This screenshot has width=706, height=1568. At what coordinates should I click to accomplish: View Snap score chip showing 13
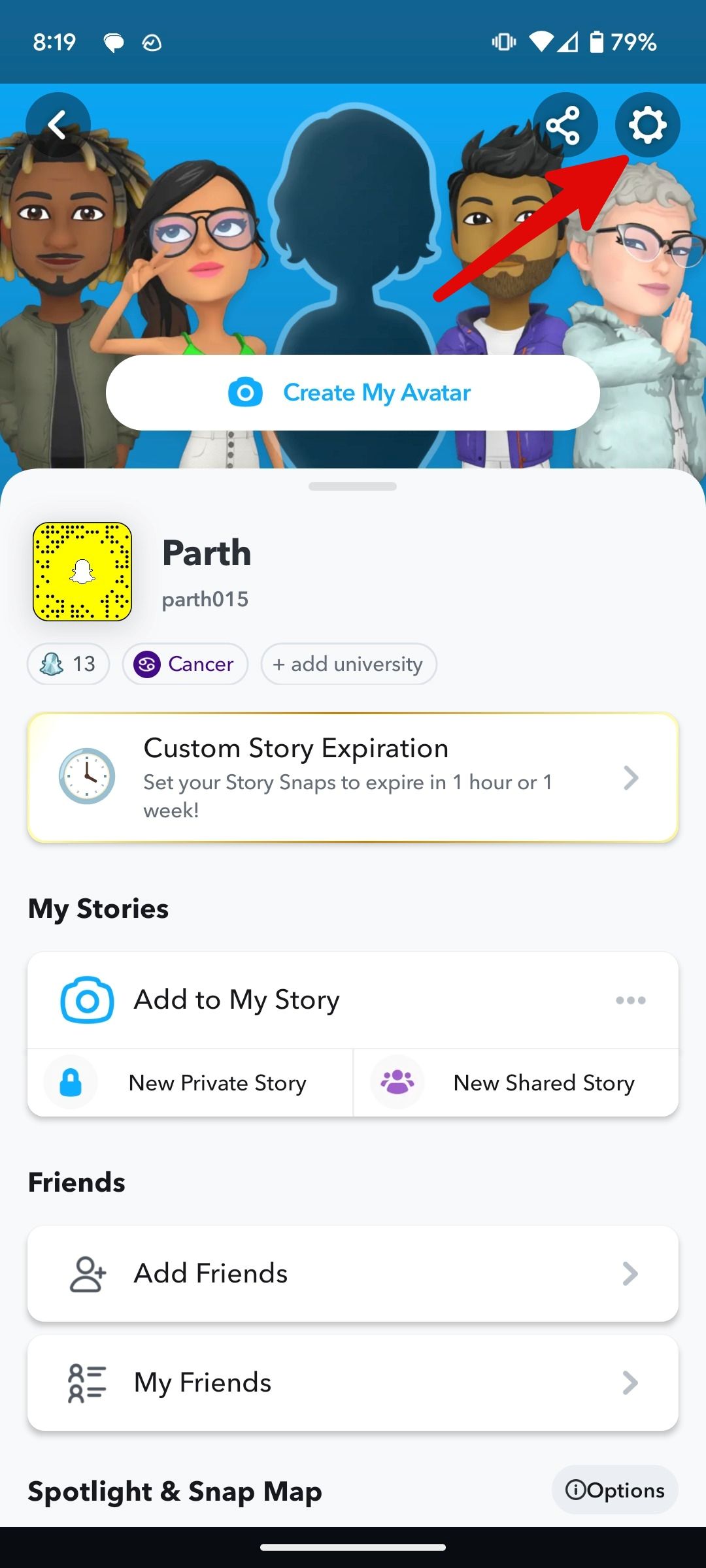[x=69, y=664]
